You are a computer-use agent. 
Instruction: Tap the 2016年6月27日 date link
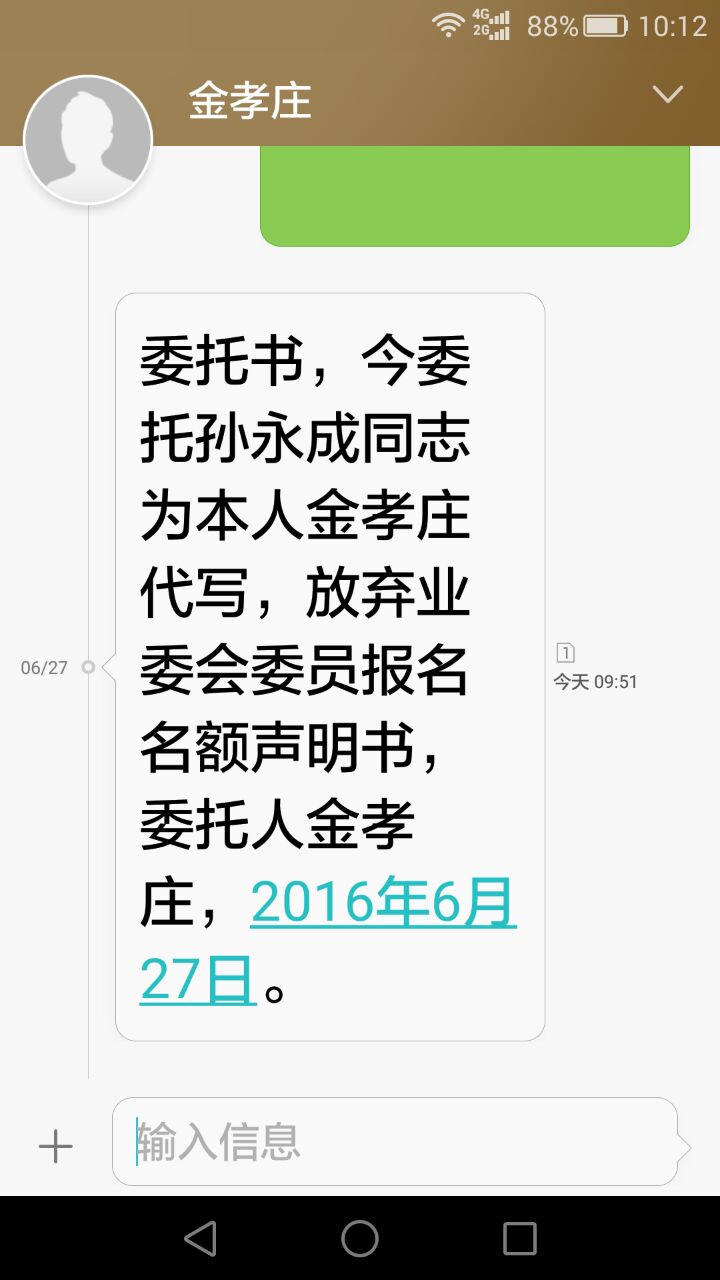[x=383, y=904]
